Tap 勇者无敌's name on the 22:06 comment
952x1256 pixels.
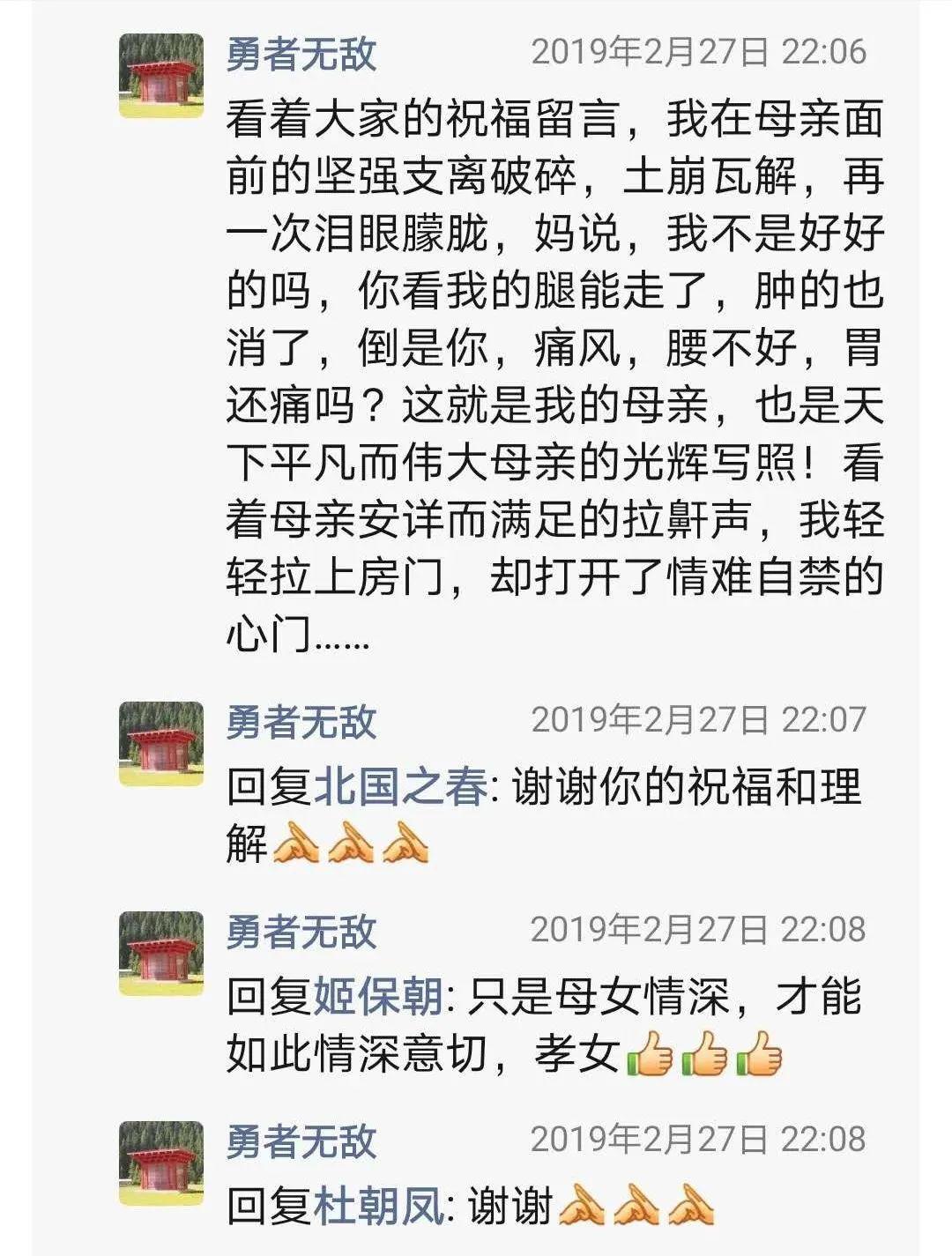[x=301, y=53]
